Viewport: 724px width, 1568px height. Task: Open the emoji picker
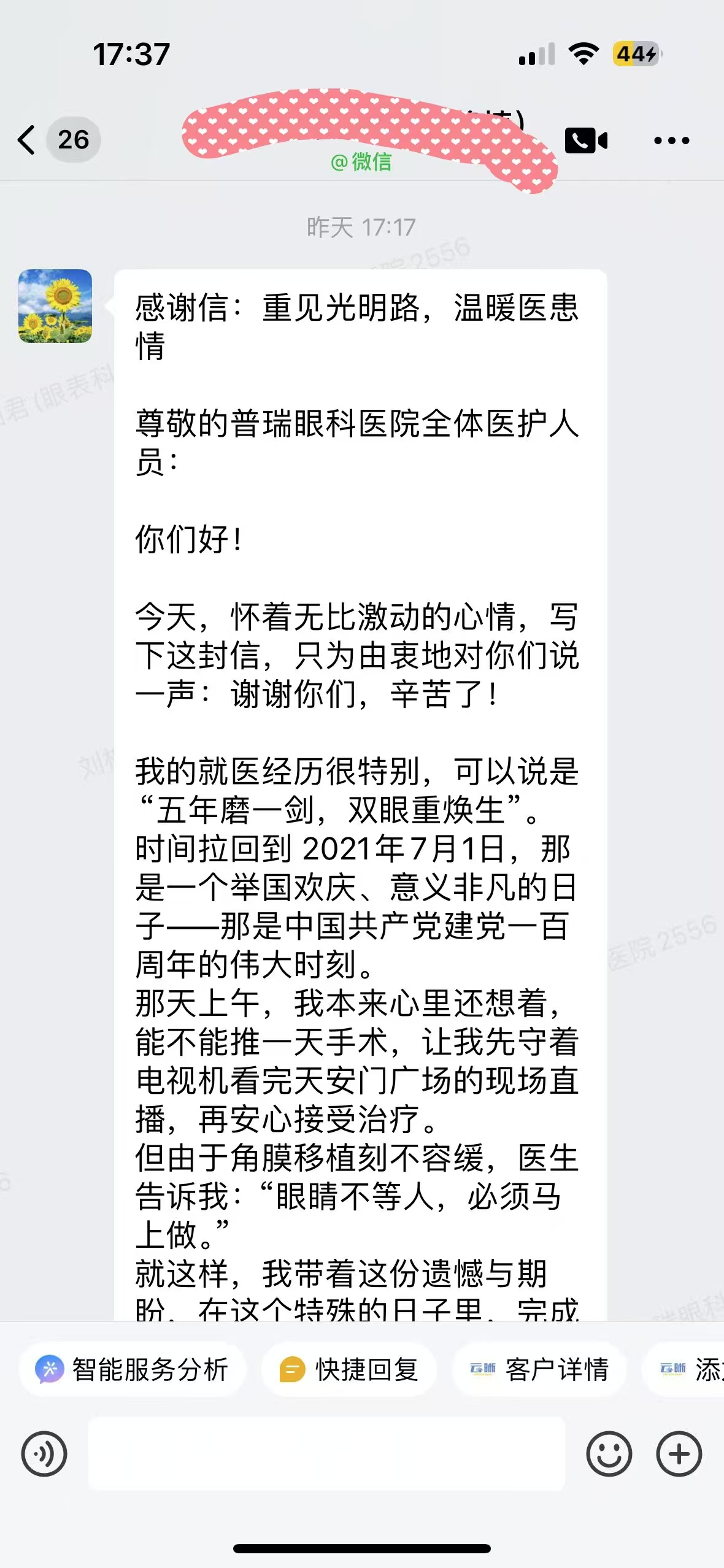coord(609,1453)
